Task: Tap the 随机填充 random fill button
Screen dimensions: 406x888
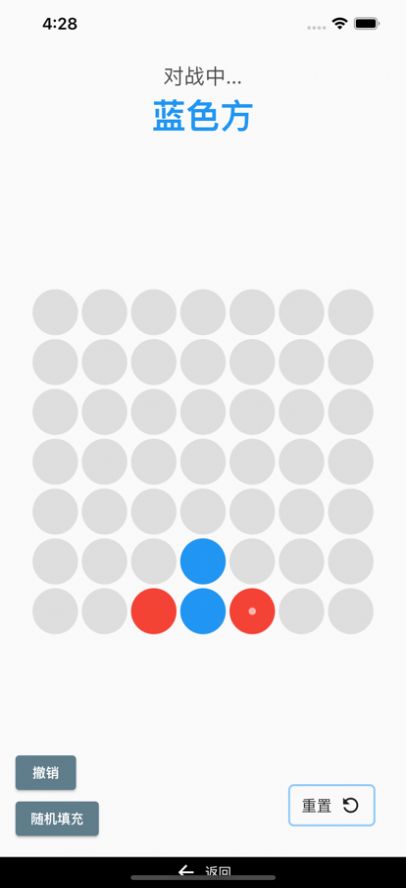Action: point(57,819)
